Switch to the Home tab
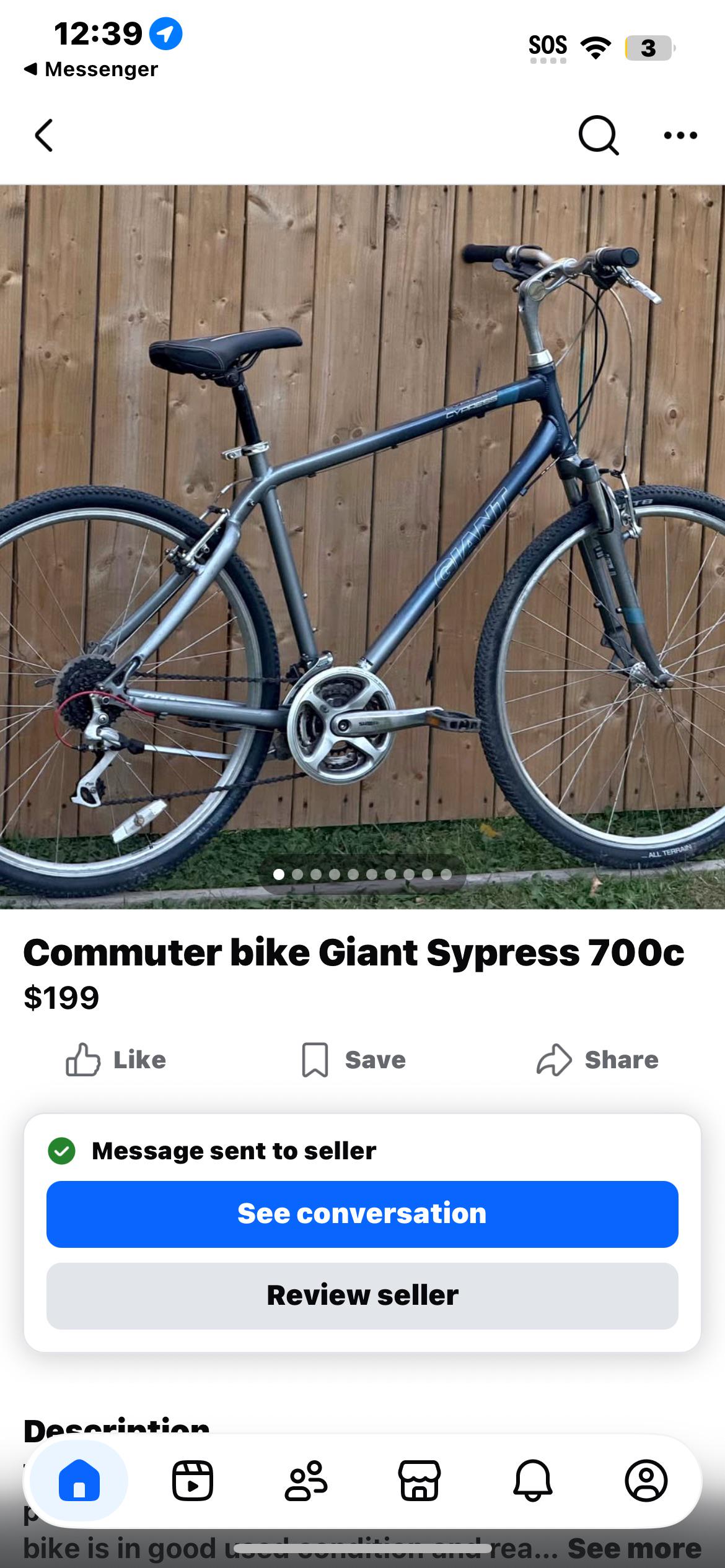The height and width of the screenshot is (1568, 725). coord(79,1481)
